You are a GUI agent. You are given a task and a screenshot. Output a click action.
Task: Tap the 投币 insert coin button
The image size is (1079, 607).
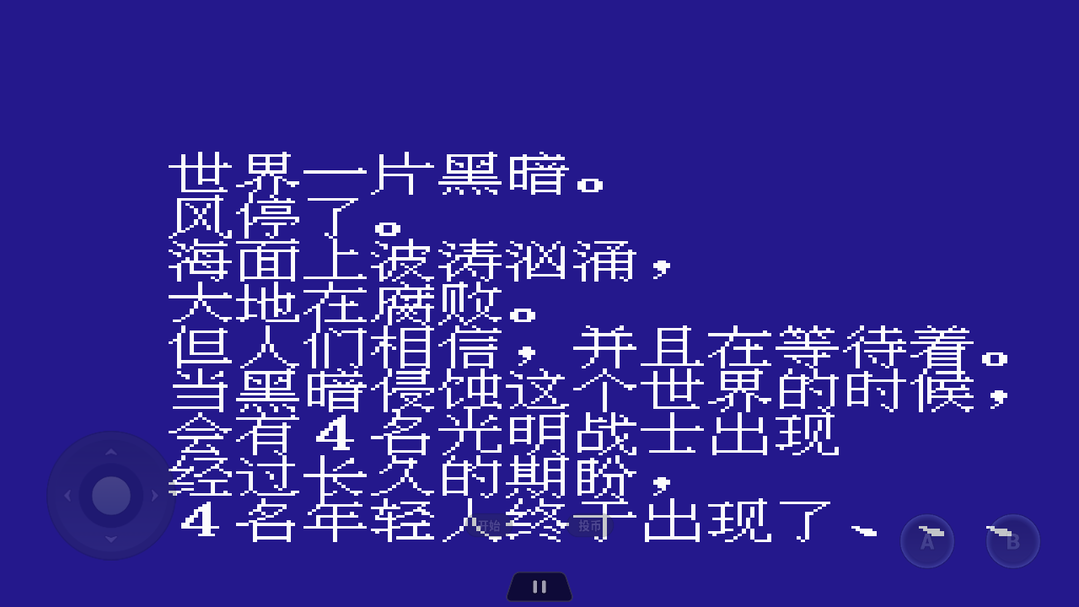click(590, 526)
